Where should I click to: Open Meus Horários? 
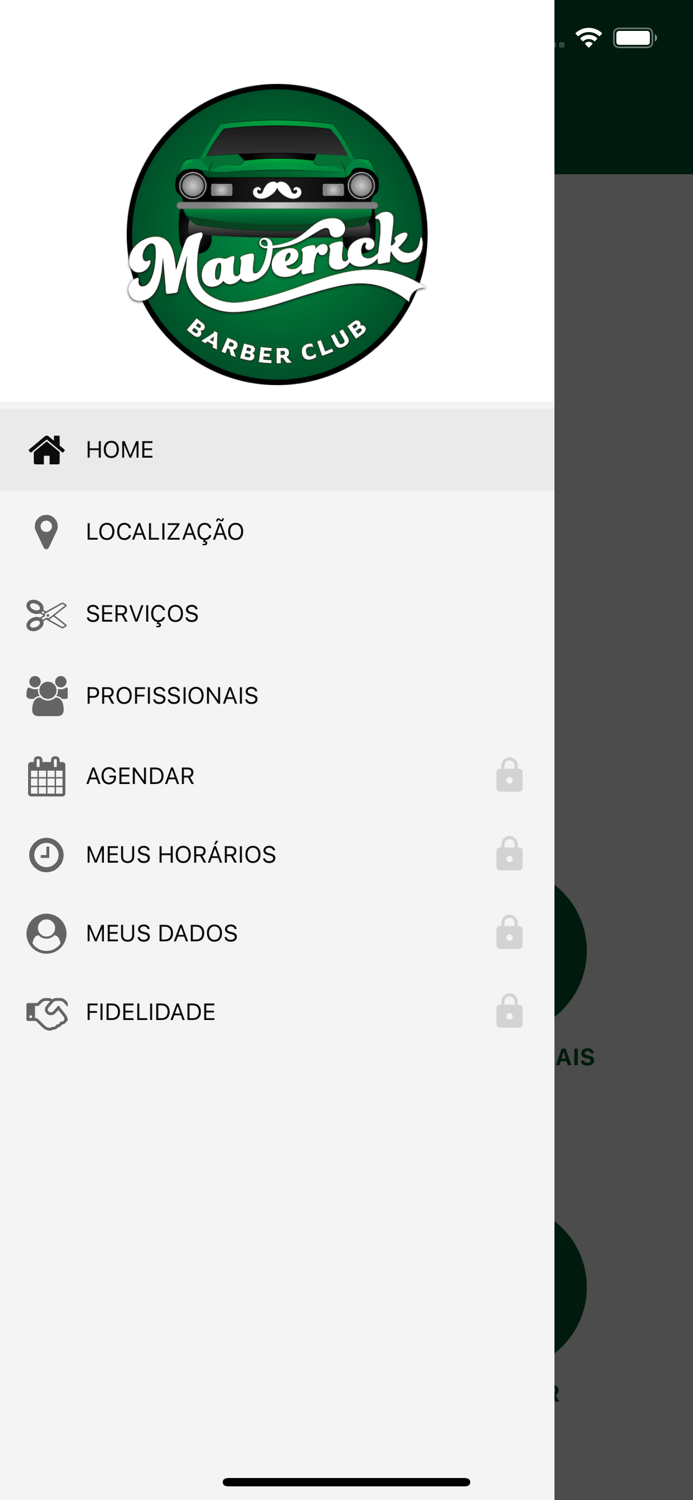(x=277, y=854)
